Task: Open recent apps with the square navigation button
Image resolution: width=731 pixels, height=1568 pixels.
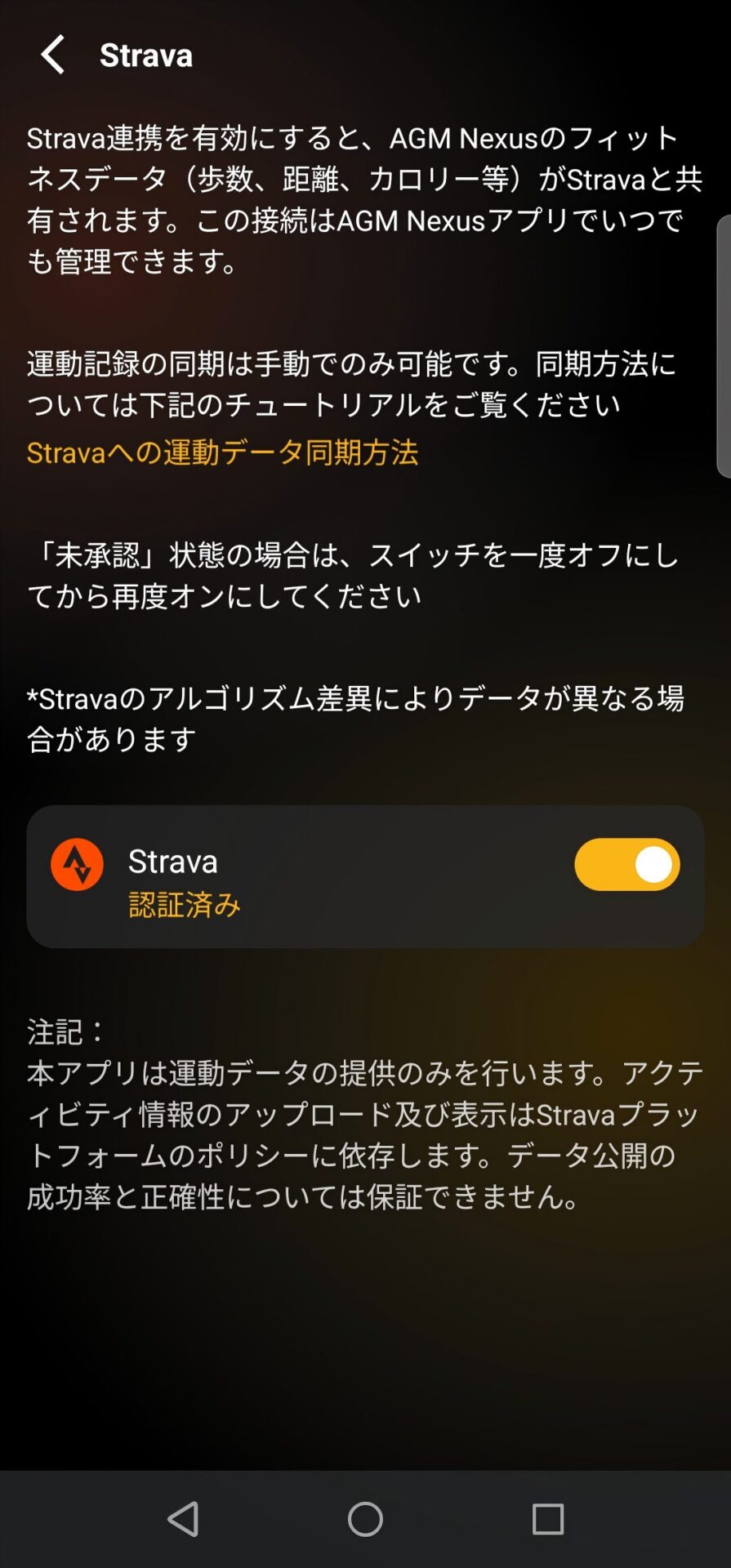Action: coord(546,1519)
